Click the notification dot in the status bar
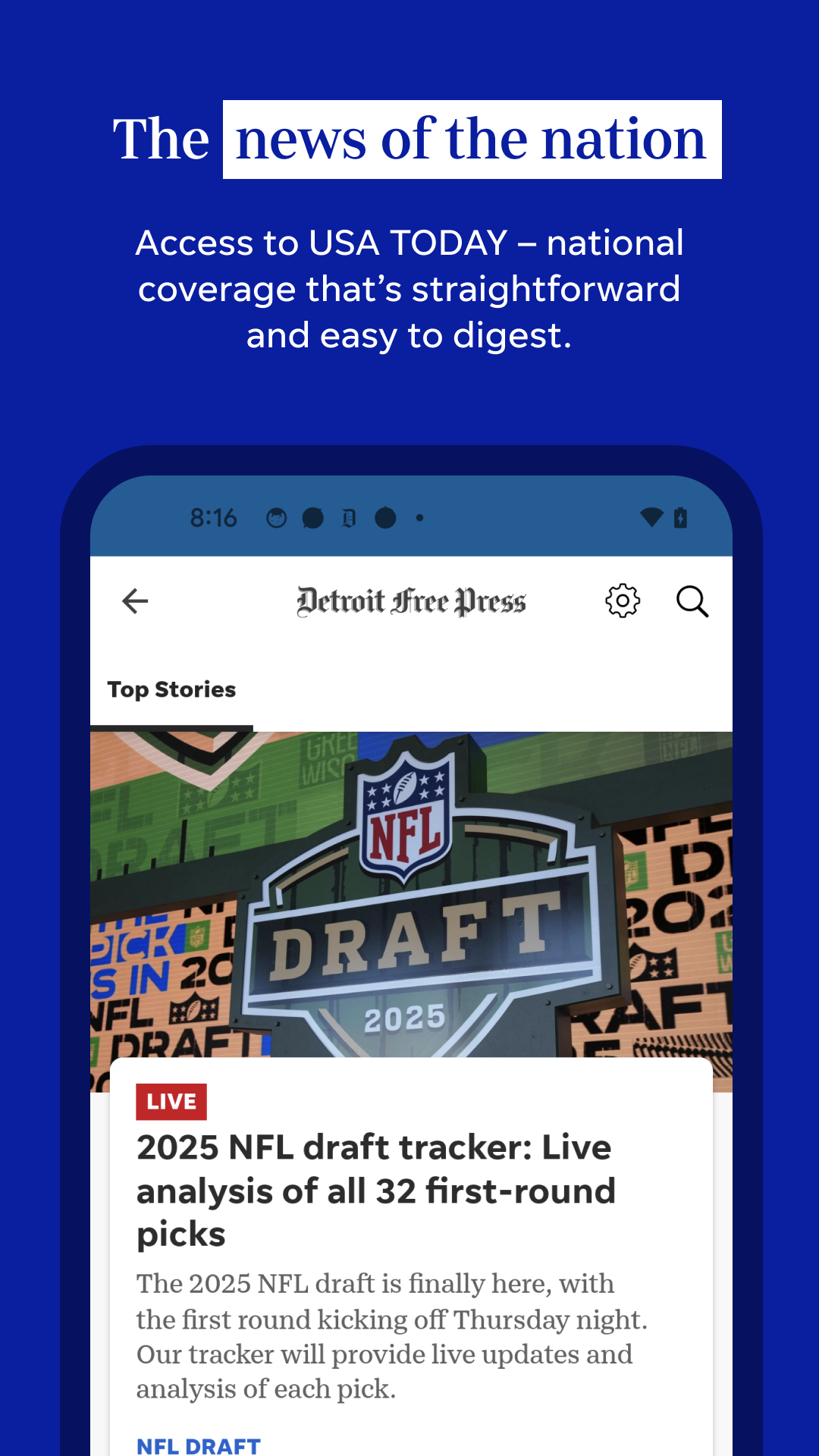Image resolution: width=819 pixels, height=1456 pixels. tap(419, 518)
